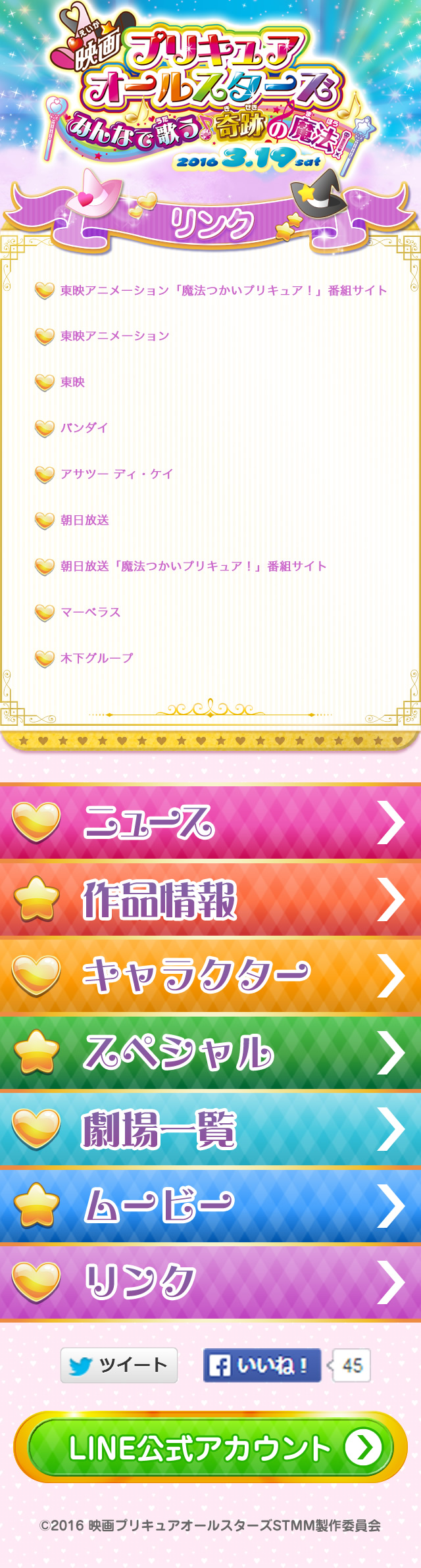Image resolution: width=421 pixels, height=1568 pixels.
Task: Tap the リンク menu button
Action: [x=210, y=1282]
